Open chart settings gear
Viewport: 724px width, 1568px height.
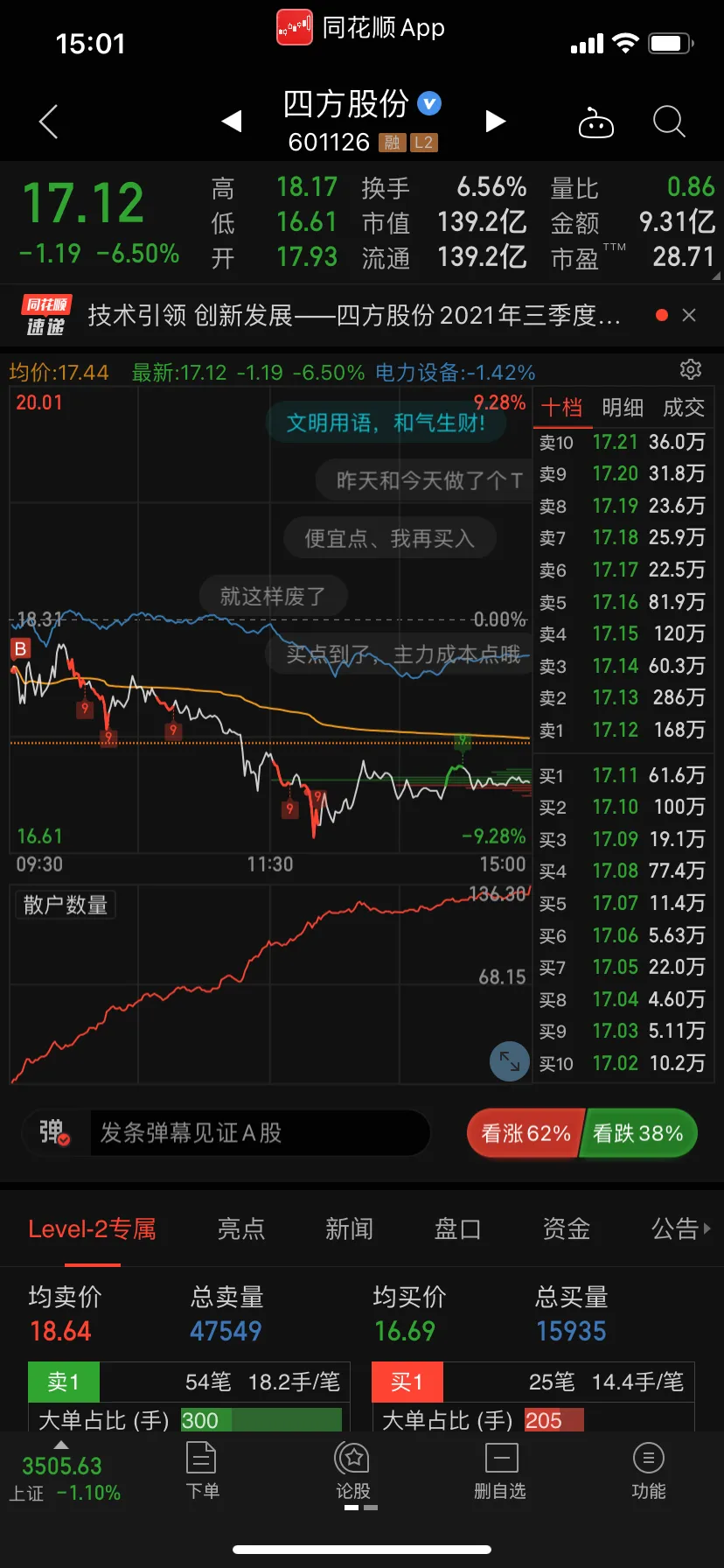pyautogui.click(x=691, y=369)
